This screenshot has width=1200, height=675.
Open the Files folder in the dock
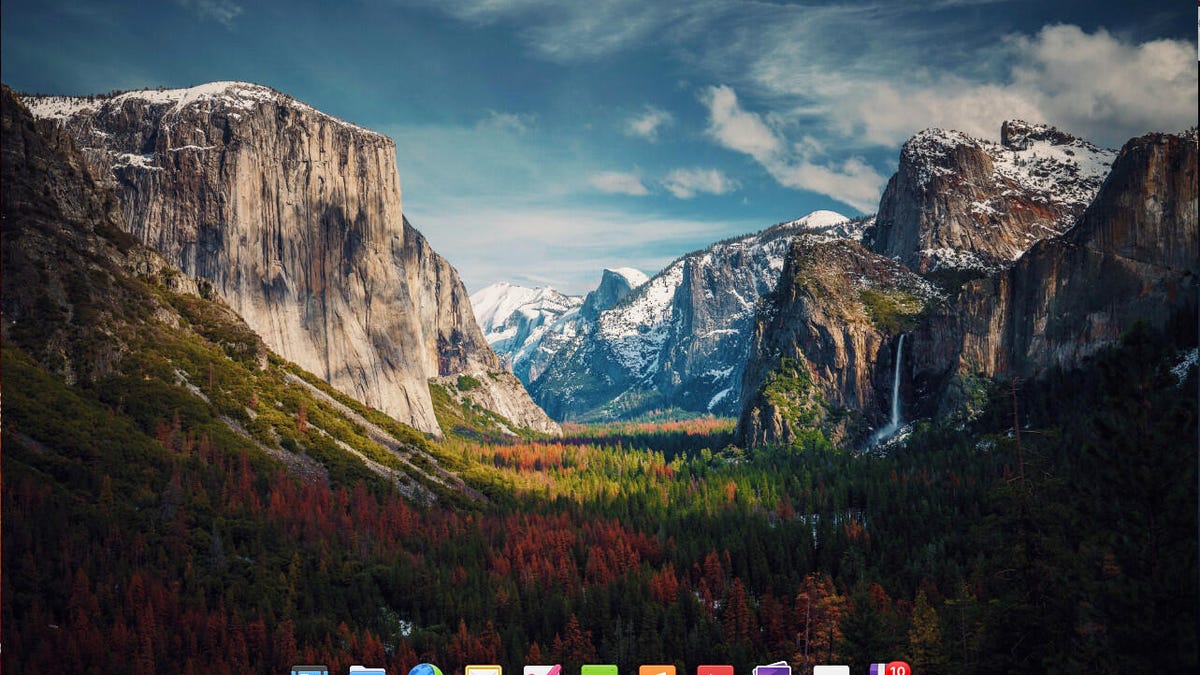tap(367, 670)
